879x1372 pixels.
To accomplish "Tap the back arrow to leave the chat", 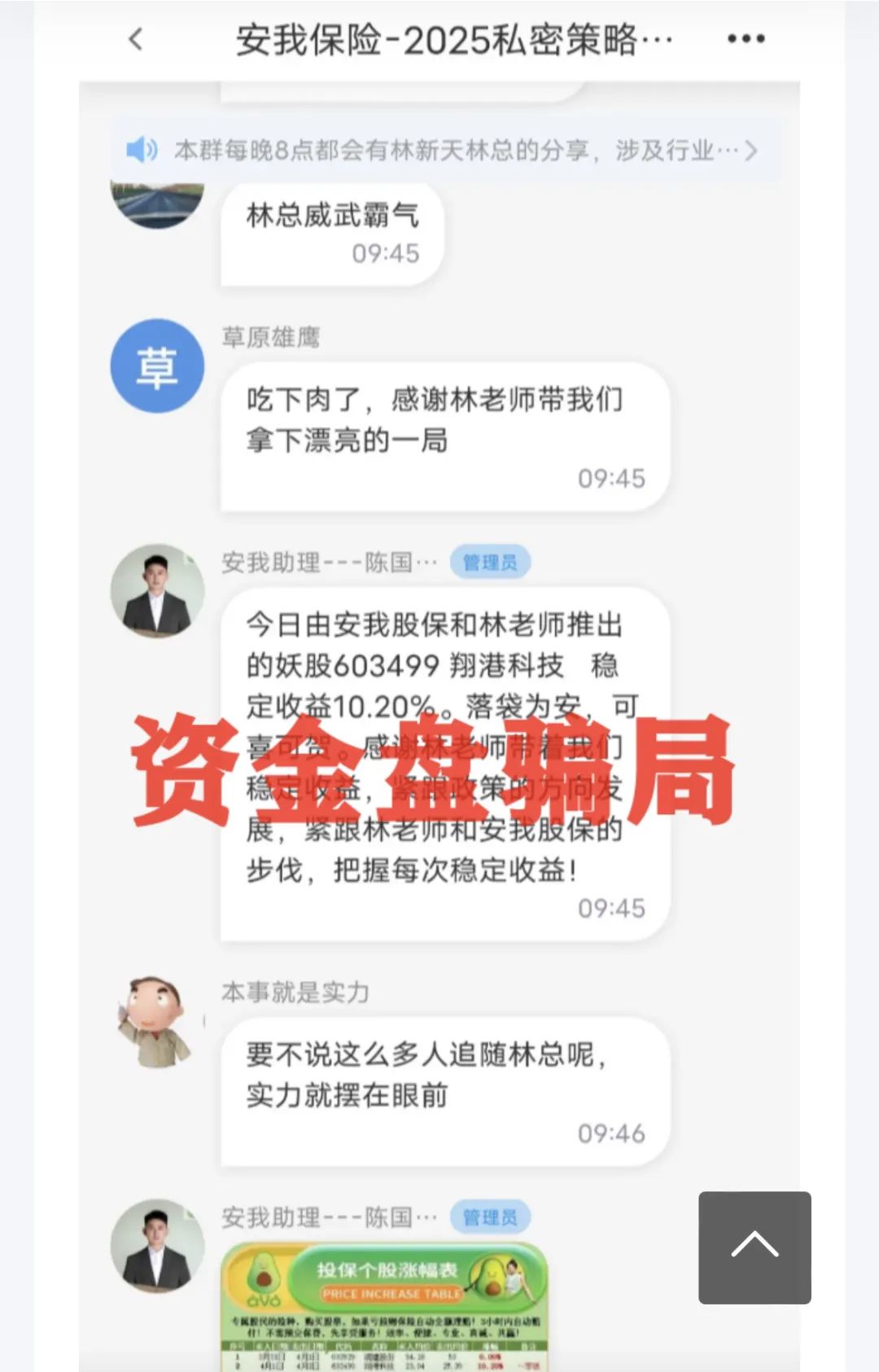I will pyautogui.click(x=137, y=37).
